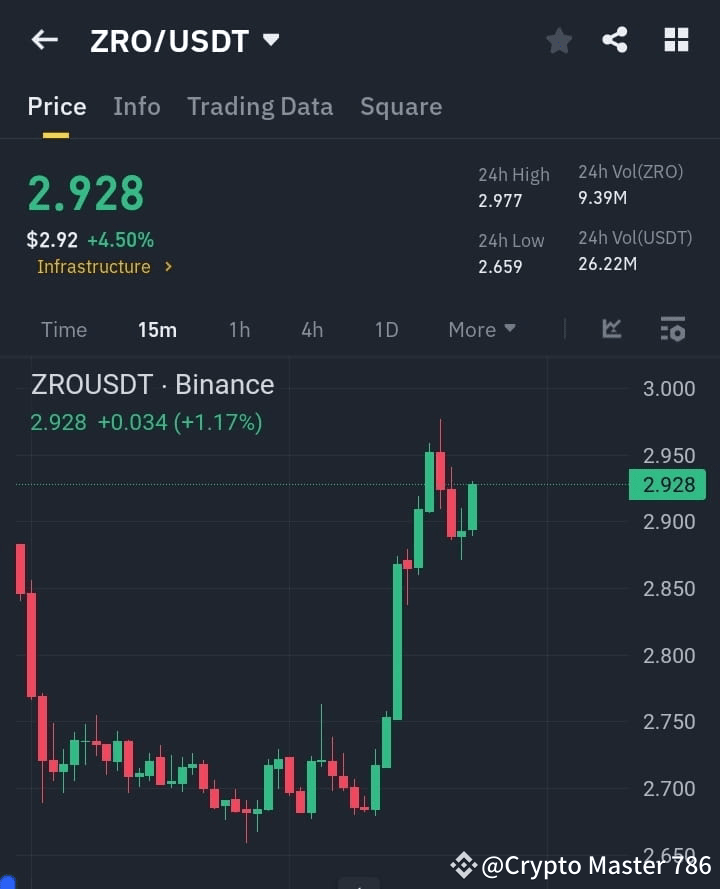
Task: Switch to the 1h timeframe
Action: (x=239, y=328)
